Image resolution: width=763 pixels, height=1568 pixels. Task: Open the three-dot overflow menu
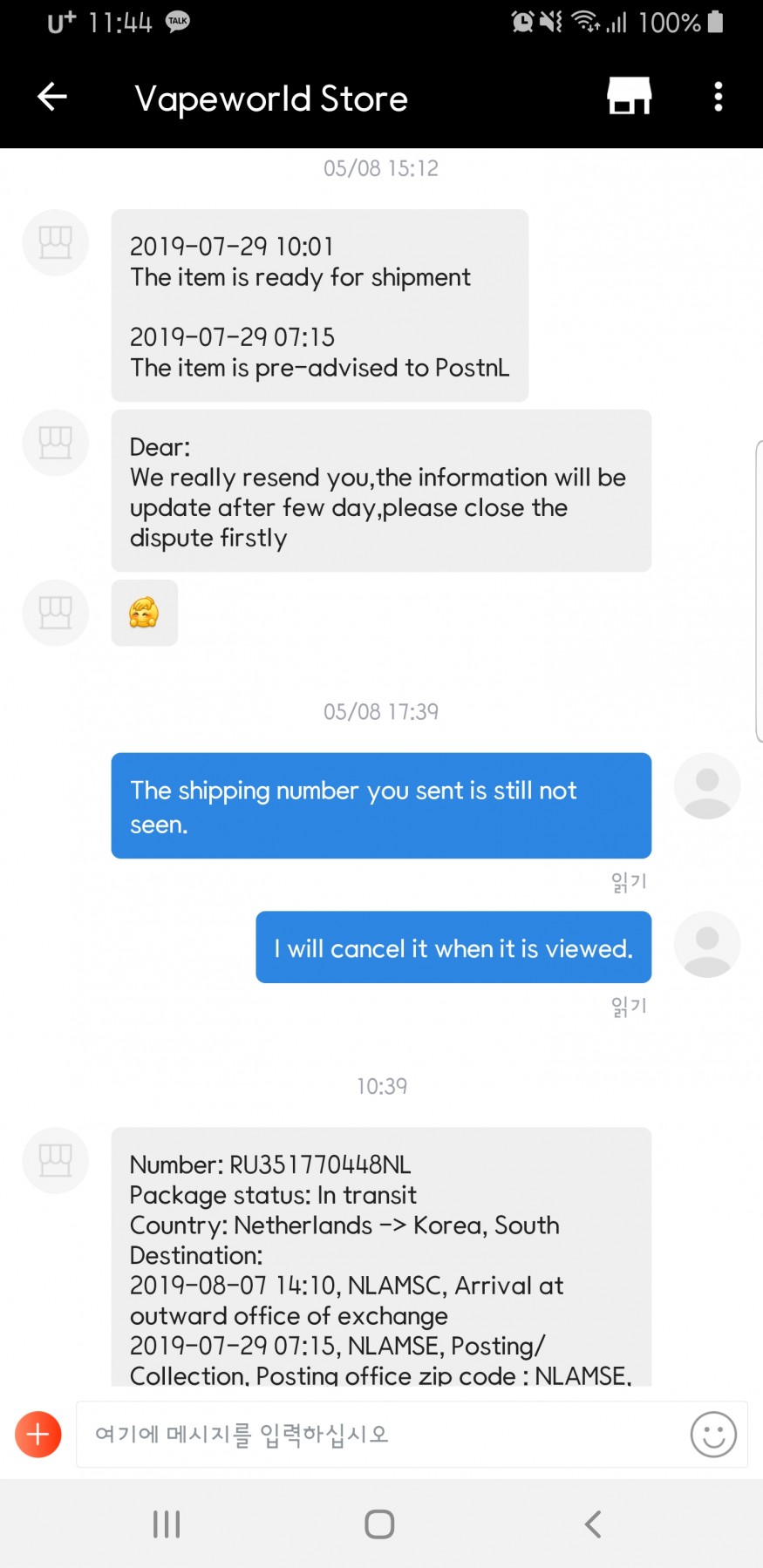pos(719,97)
